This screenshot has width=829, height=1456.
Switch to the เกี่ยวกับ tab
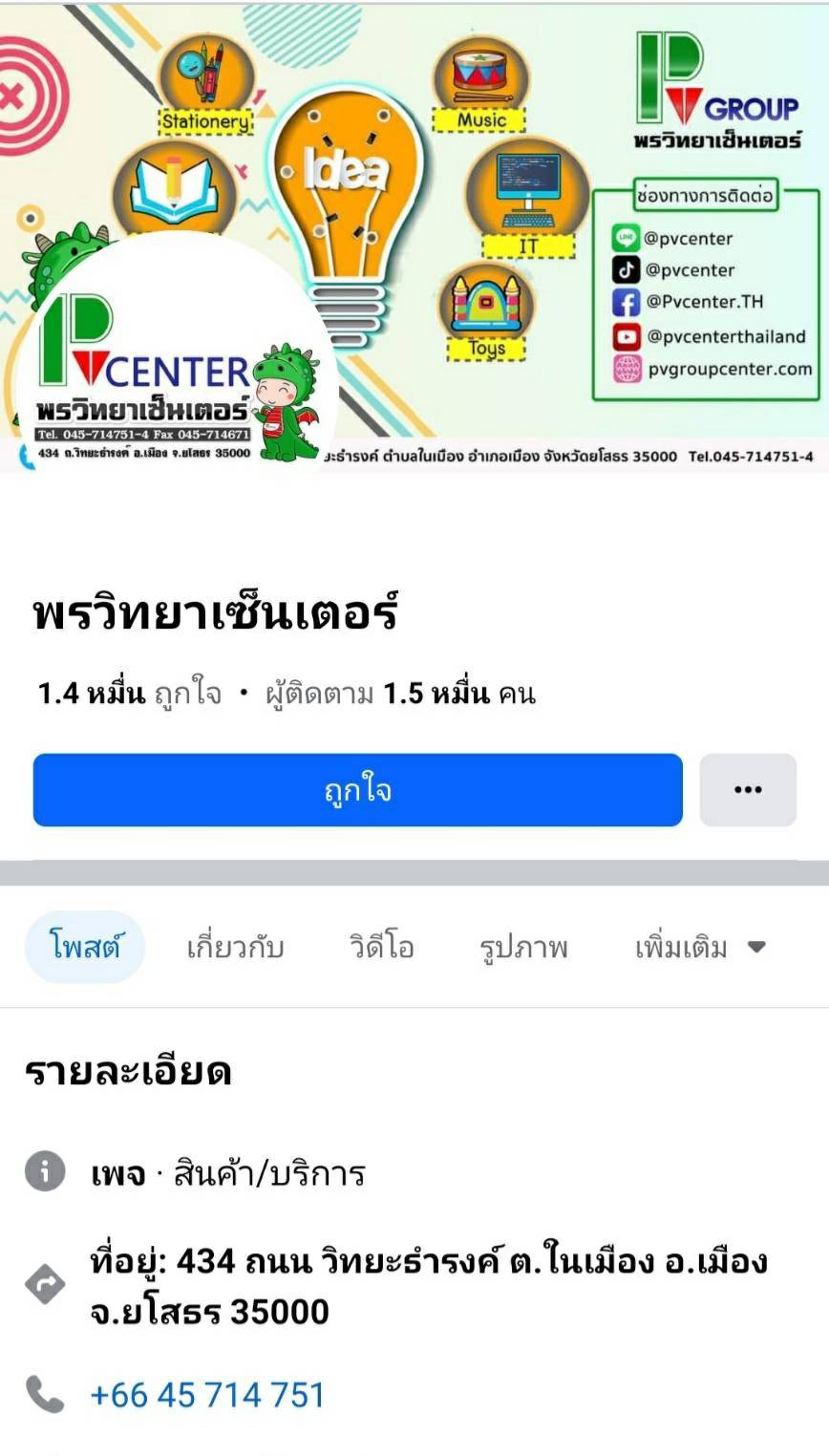tap(235, 947)
